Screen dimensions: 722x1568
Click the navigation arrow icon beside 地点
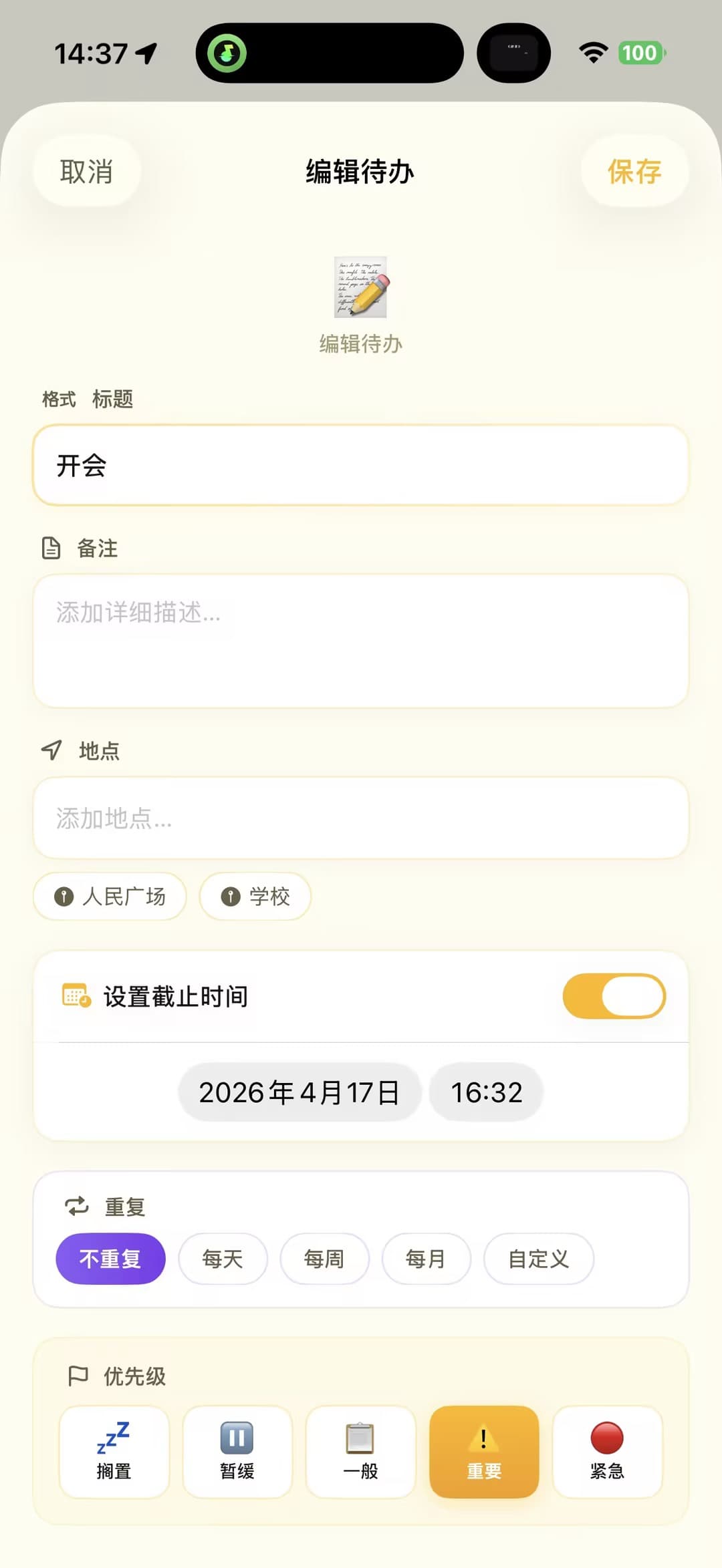(52, 750)
